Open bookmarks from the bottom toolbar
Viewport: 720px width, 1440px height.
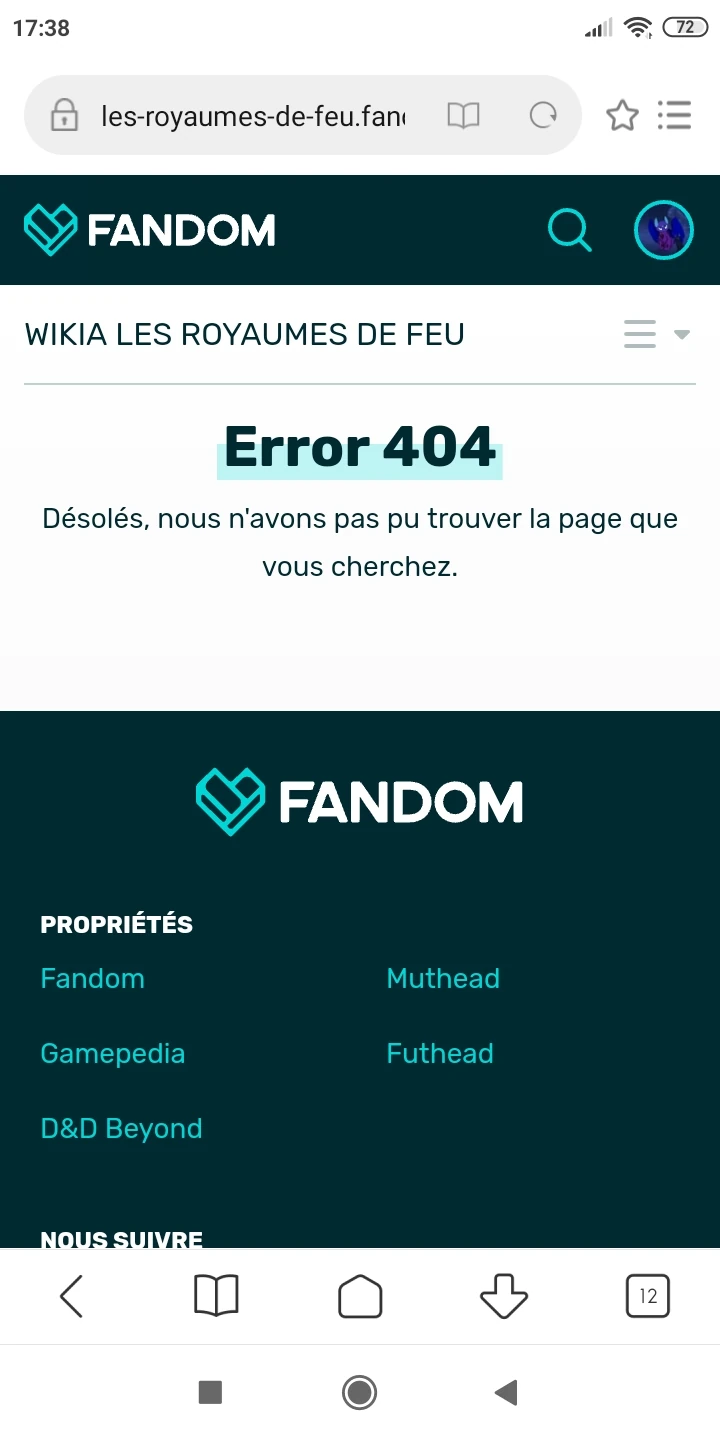[216, 1296]
